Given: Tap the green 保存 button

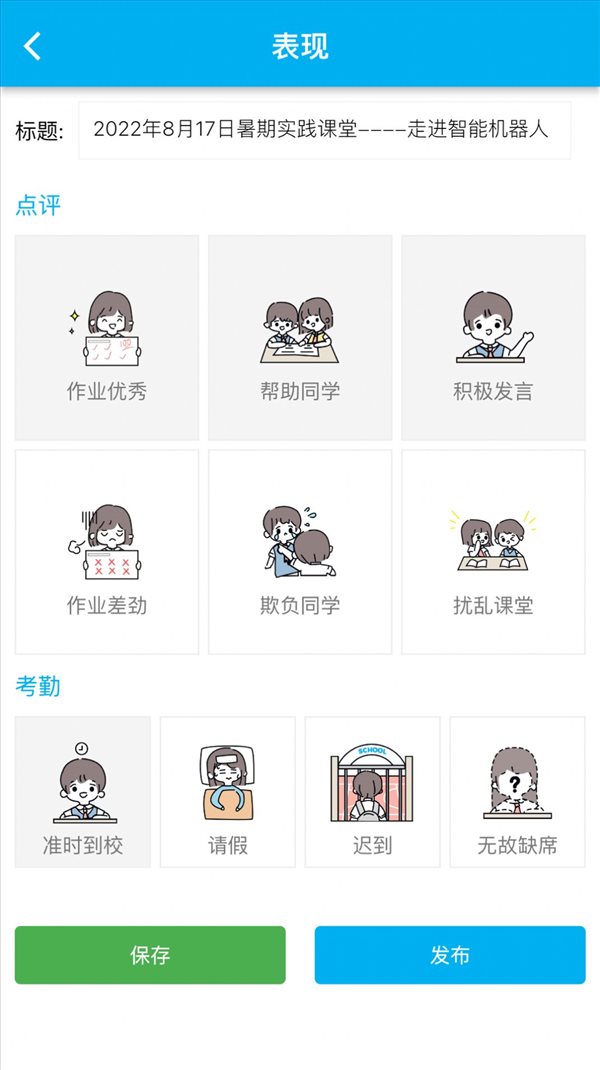Looking at the screenshot, I should click(150, 955).
